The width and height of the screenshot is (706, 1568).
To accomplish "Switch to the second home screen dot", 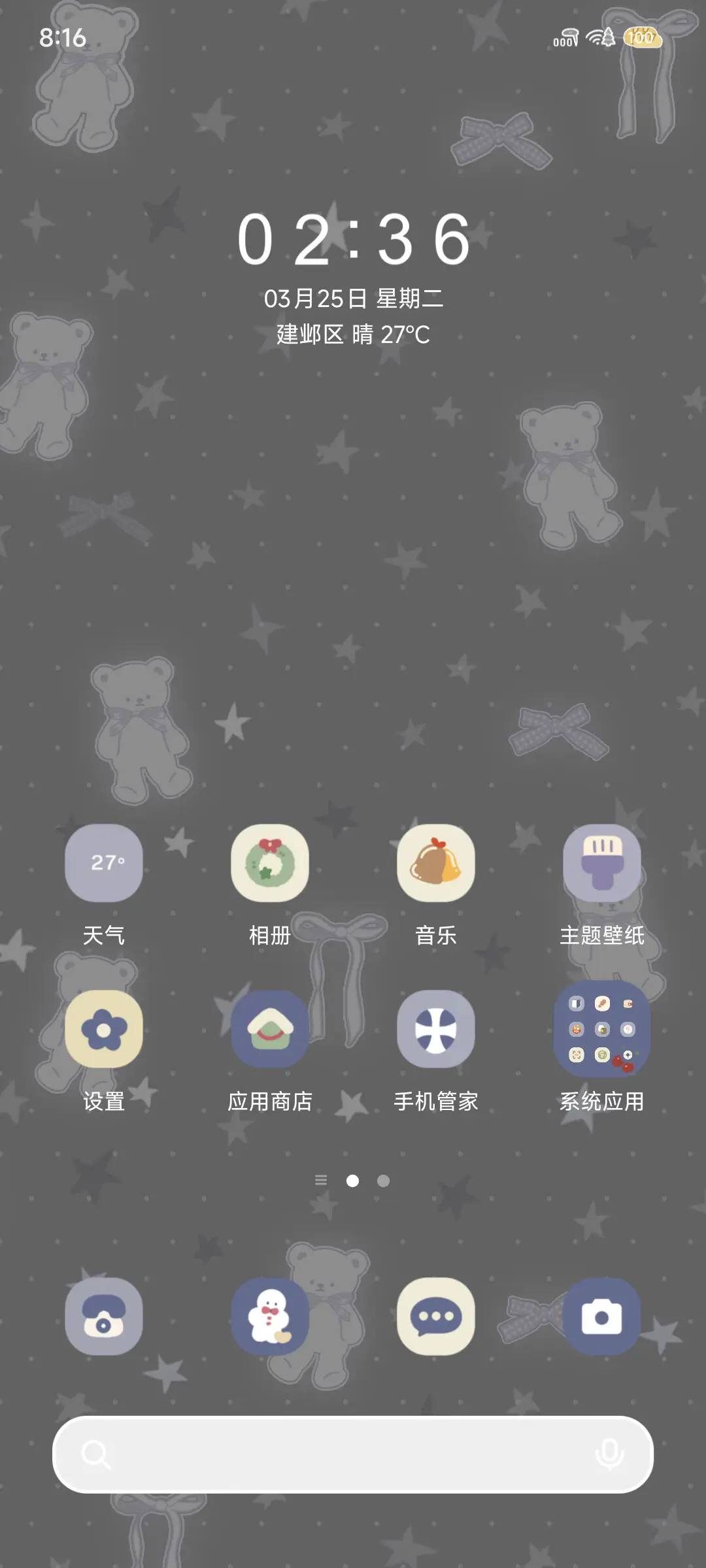I will [x=382, y=1180].
